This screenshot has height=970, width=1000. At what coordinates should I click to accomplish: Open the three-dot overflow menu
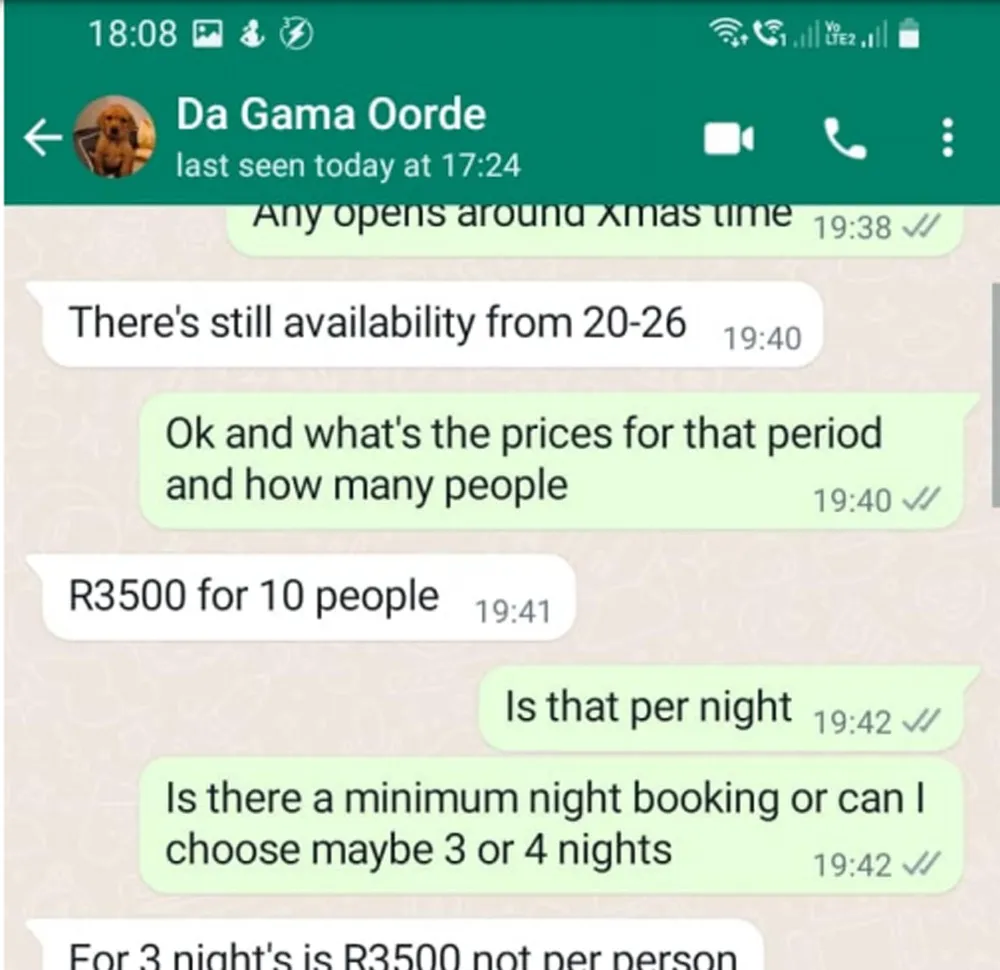947,139
